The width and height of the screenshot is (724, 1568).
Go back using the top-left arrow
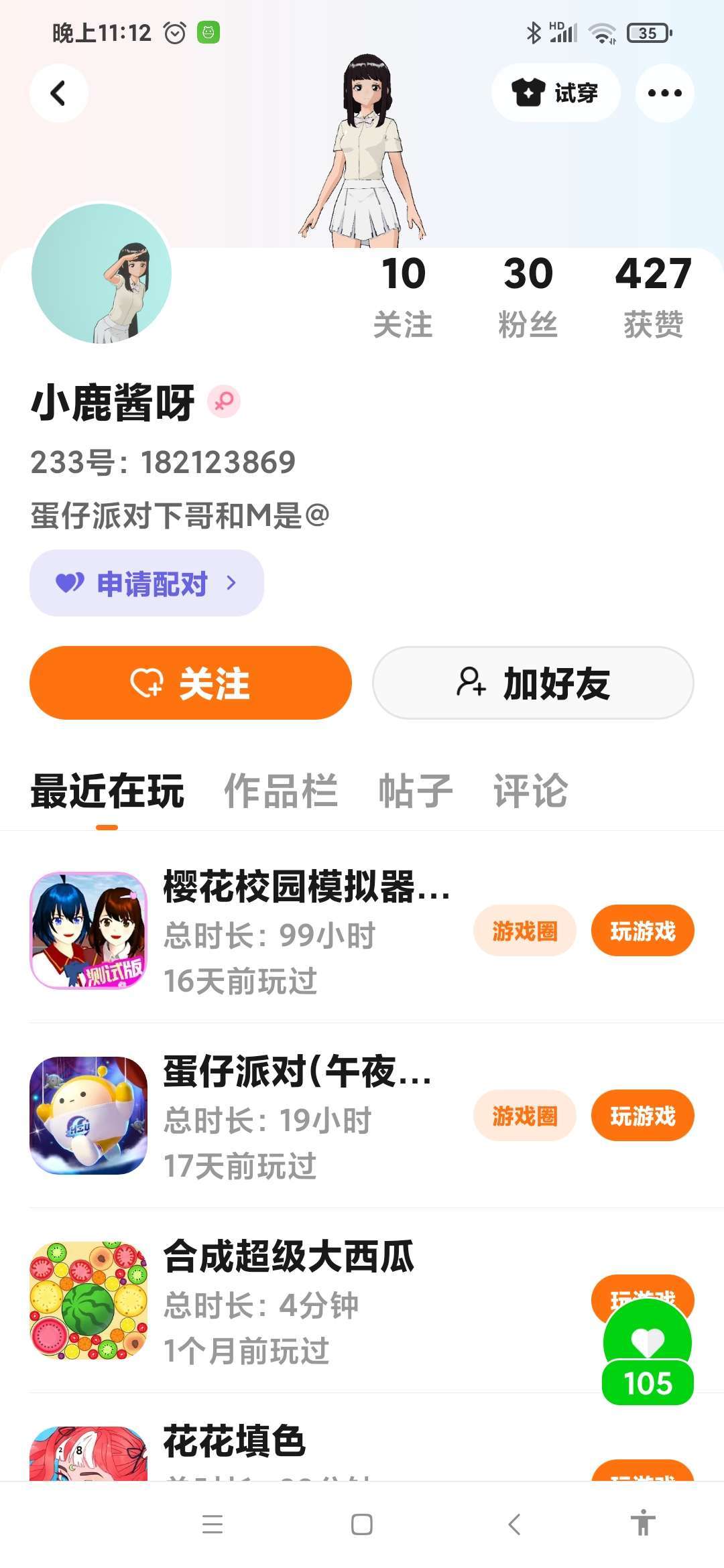[x=58, y=93]
